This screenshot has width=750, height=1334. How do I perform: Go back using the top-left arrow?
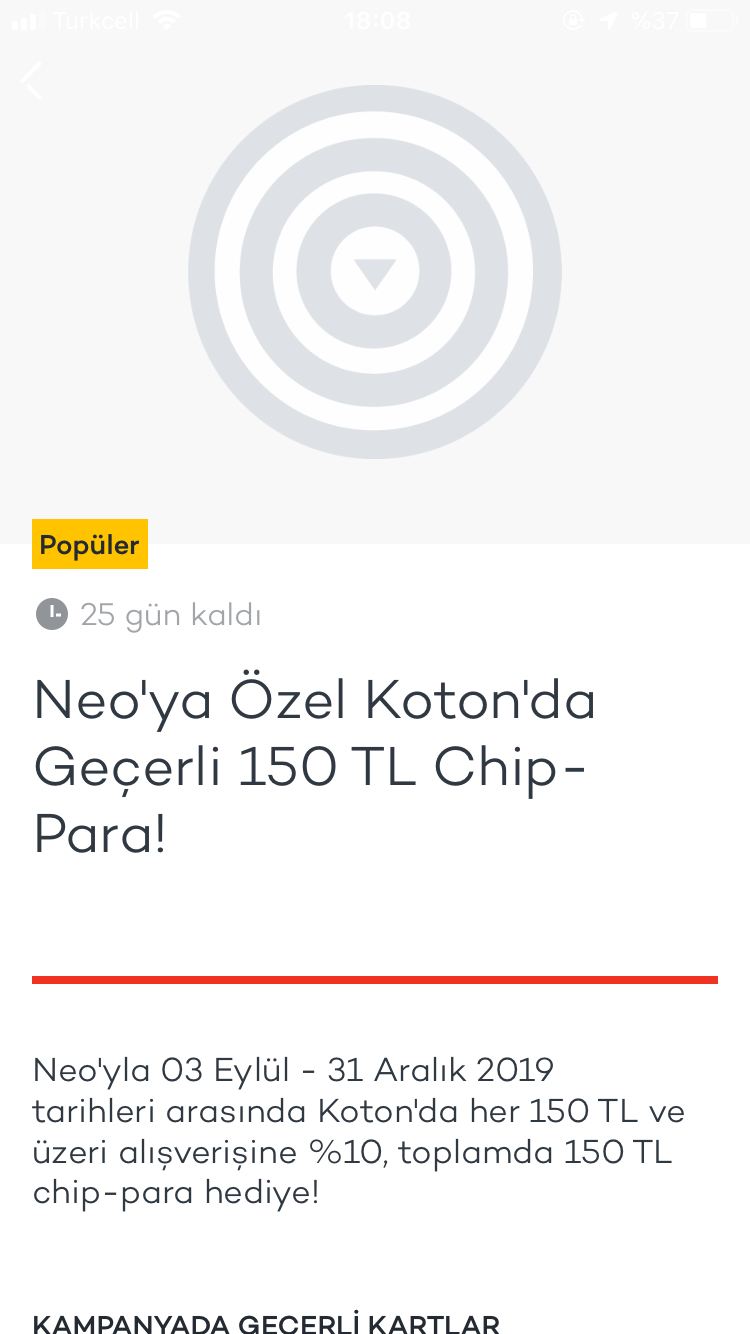point(32,81)
